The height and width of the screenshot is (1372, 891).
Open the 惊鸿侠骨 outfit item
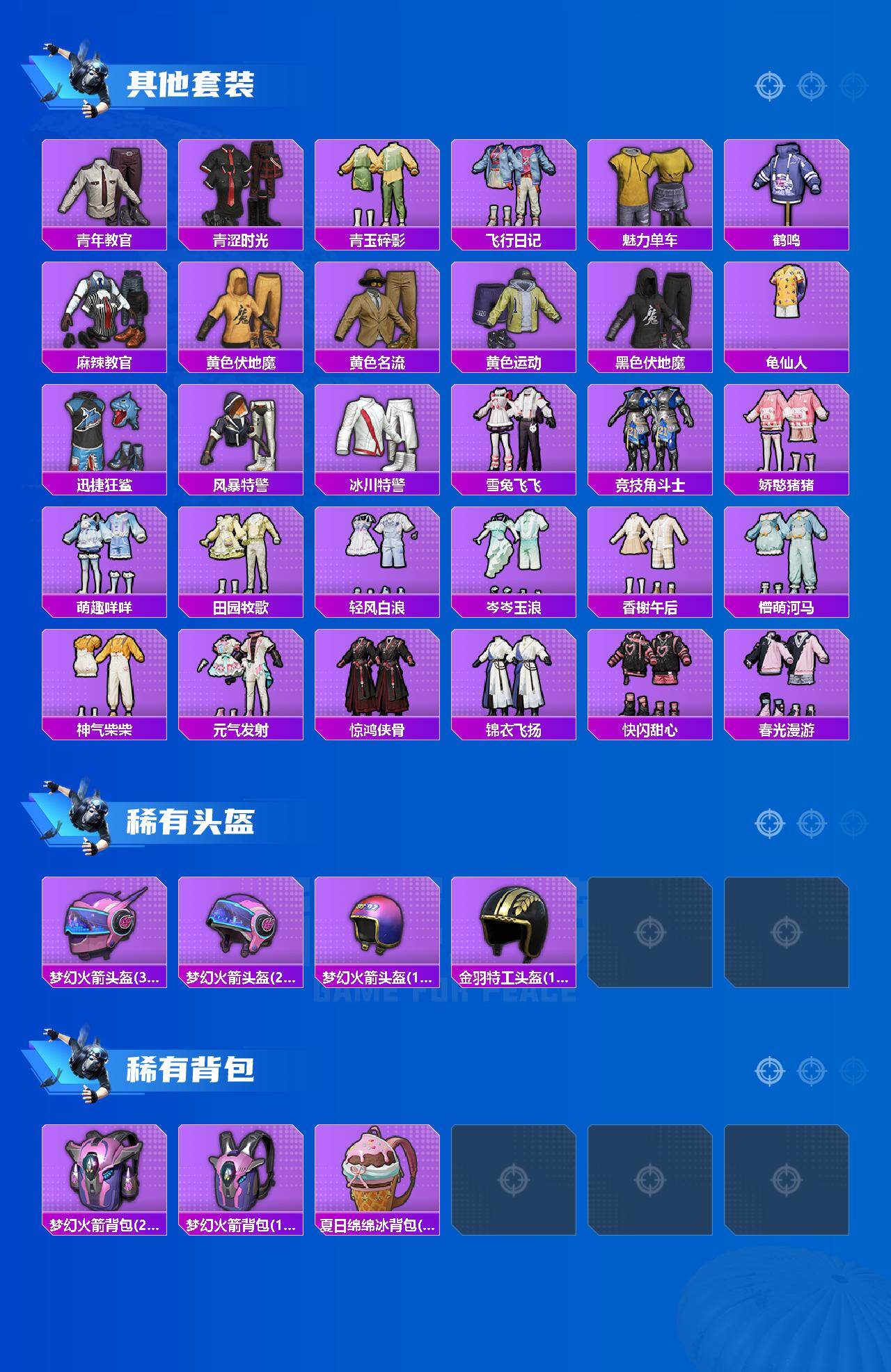point(377,678)
